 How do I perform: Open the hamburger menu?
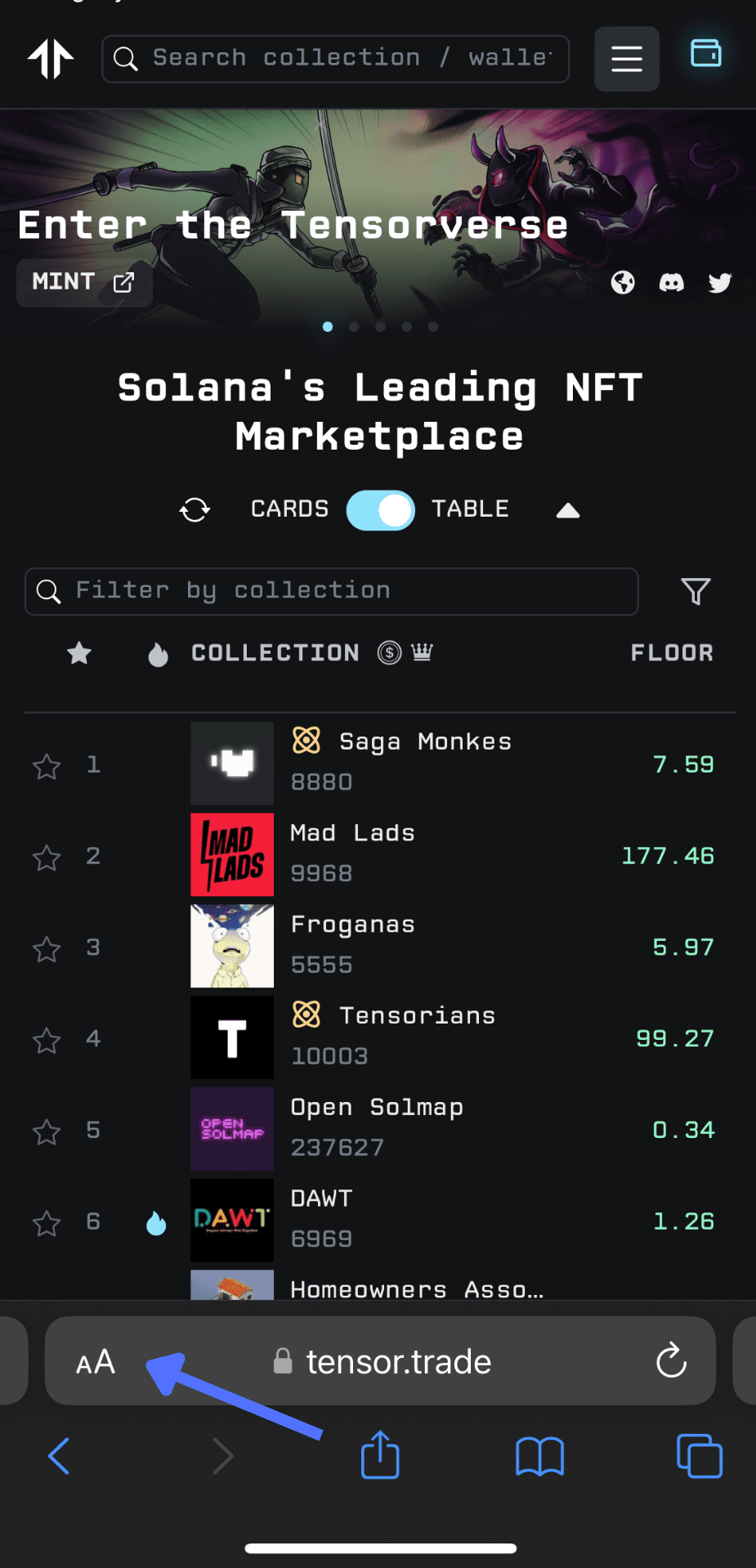626,59
